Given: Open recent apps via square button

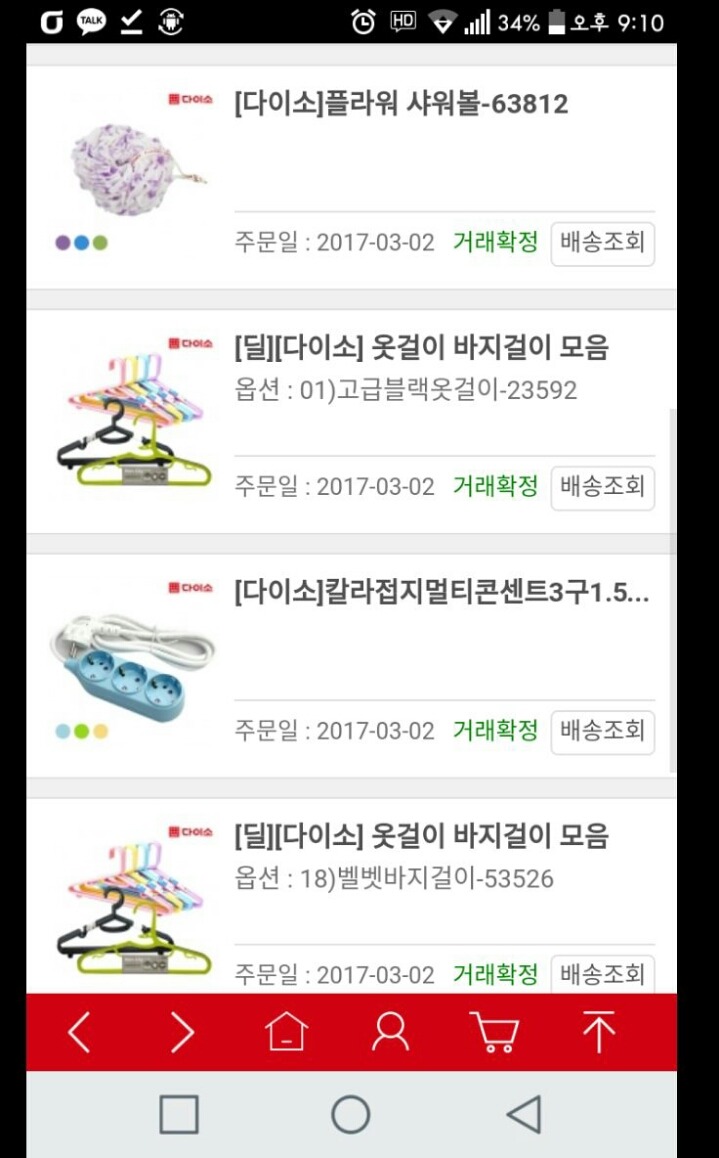Looking at the screenshot, I should point(179,1114).
